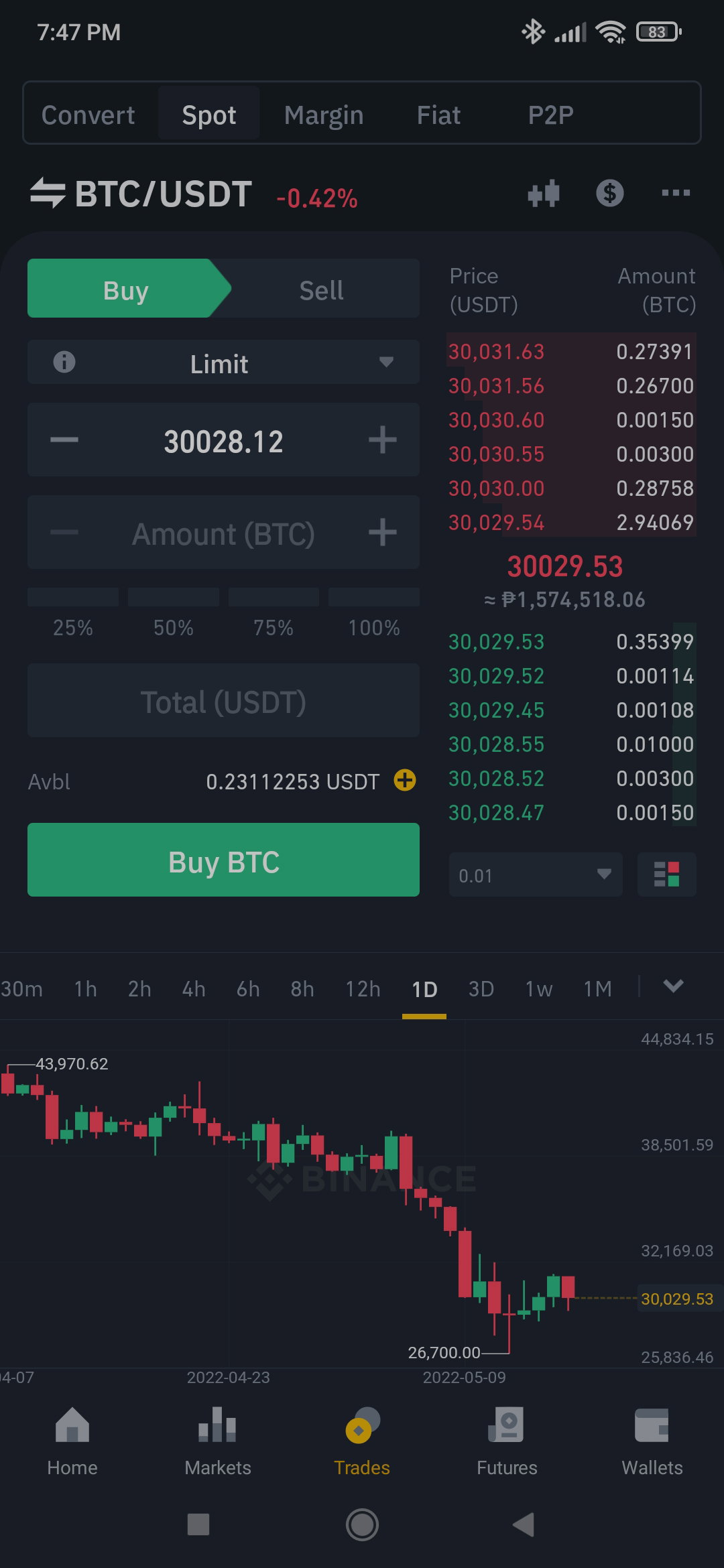Go to the Wallets tab

[652, 1441]
